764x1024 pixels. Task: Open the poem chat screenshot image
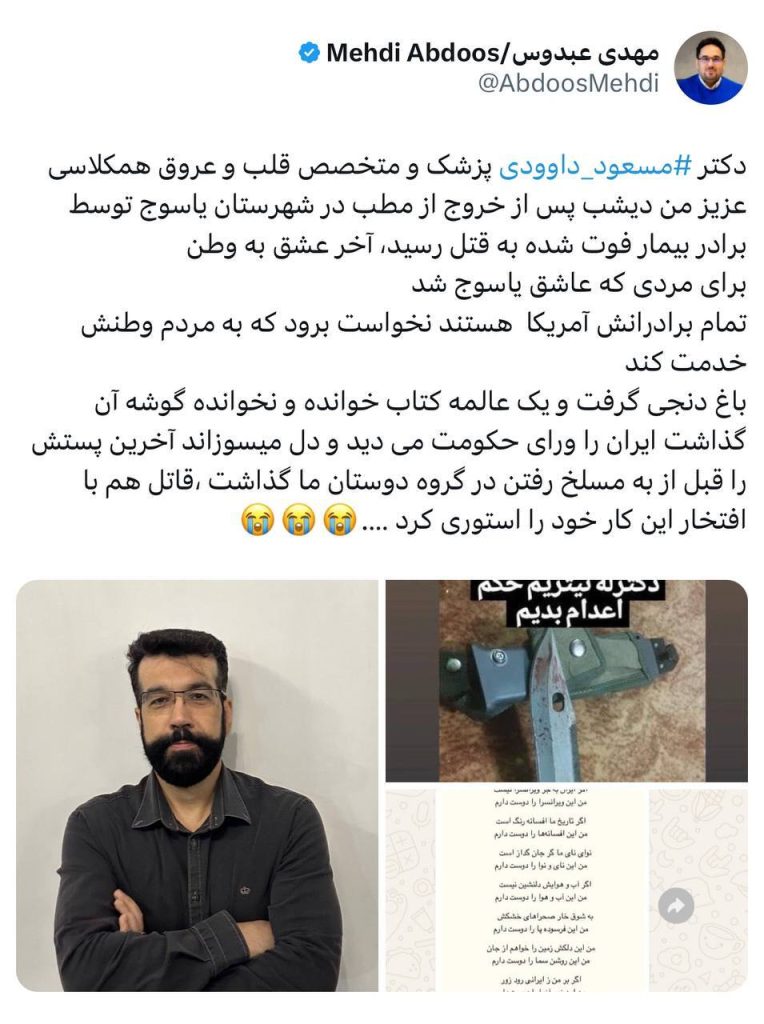(x=566, y=890)
